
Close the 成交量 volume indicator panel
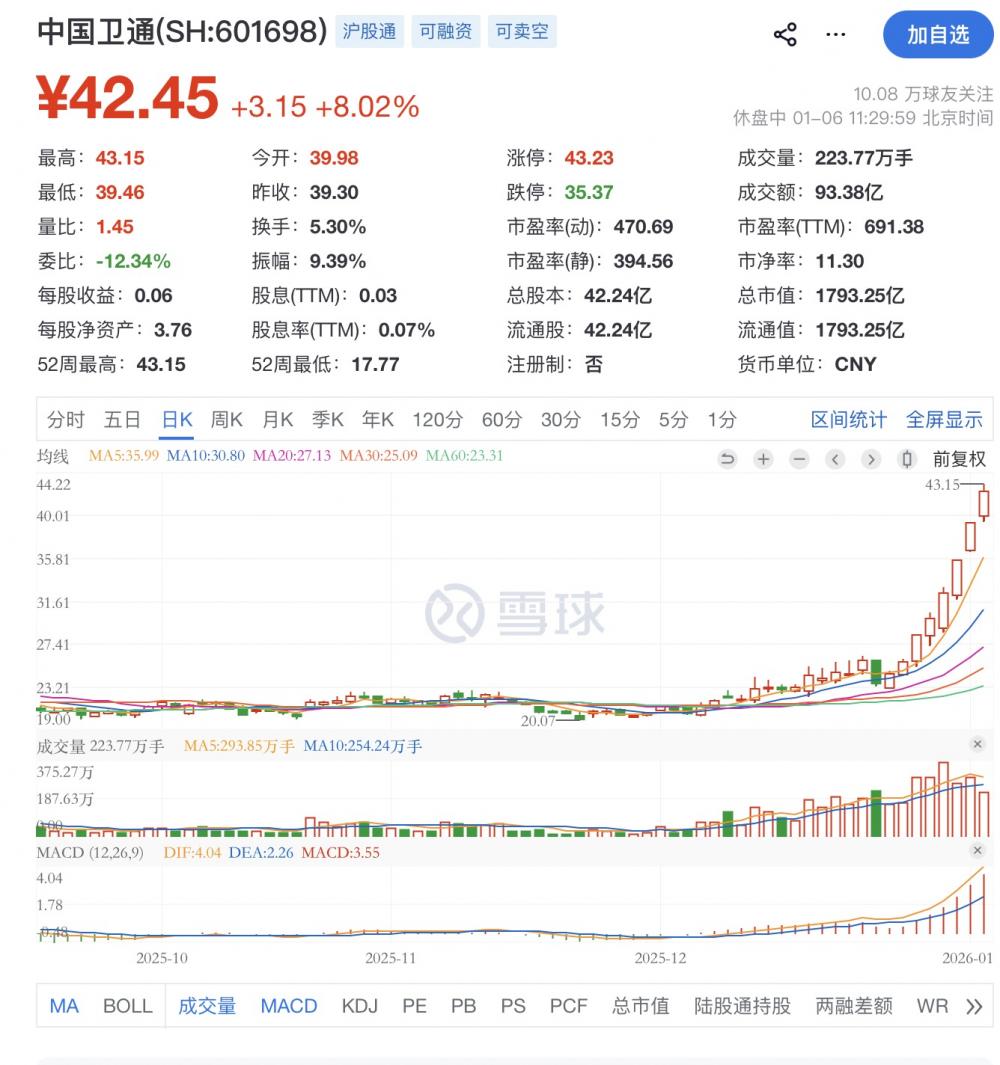(x=977, y=744)
